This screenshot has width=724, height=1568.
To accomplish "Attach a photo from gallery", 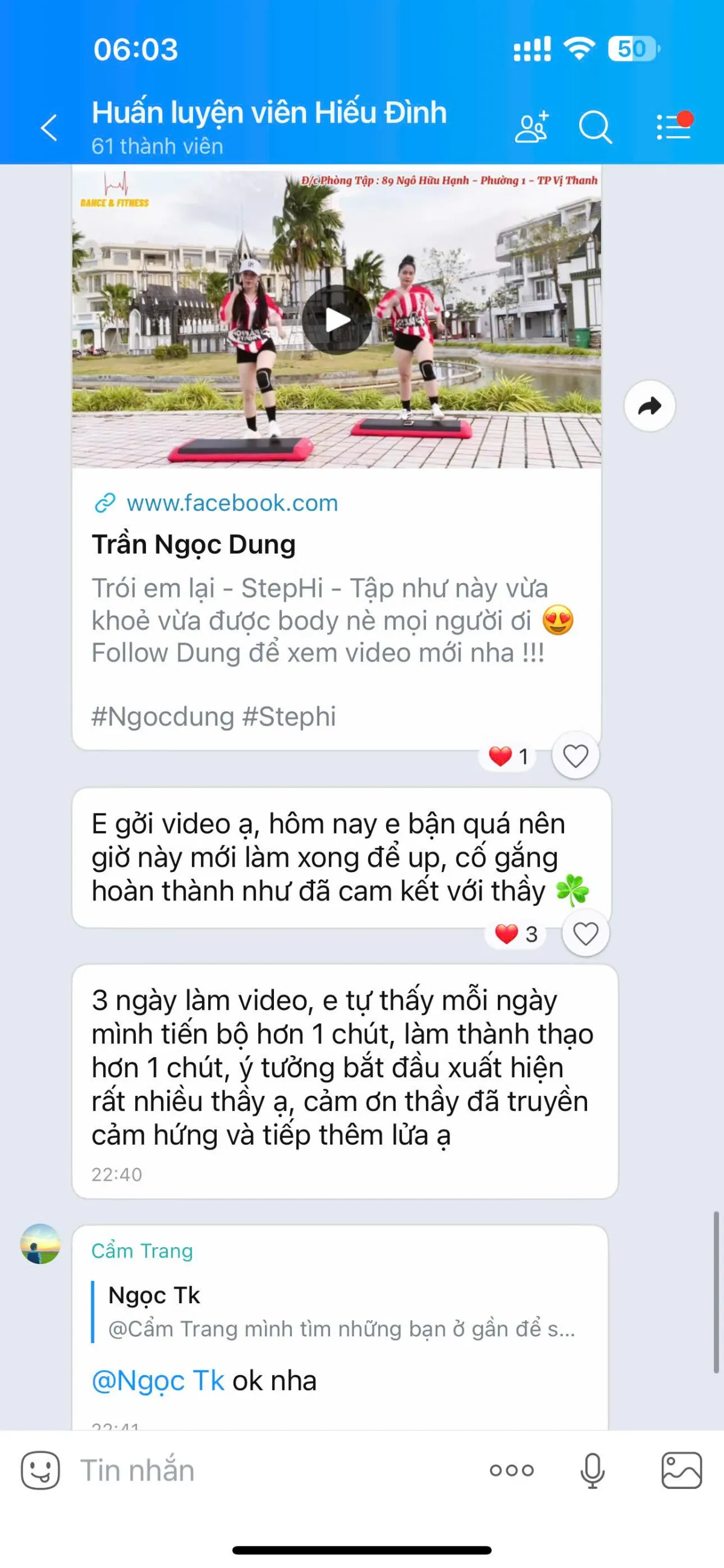I will pos(681,1471).
